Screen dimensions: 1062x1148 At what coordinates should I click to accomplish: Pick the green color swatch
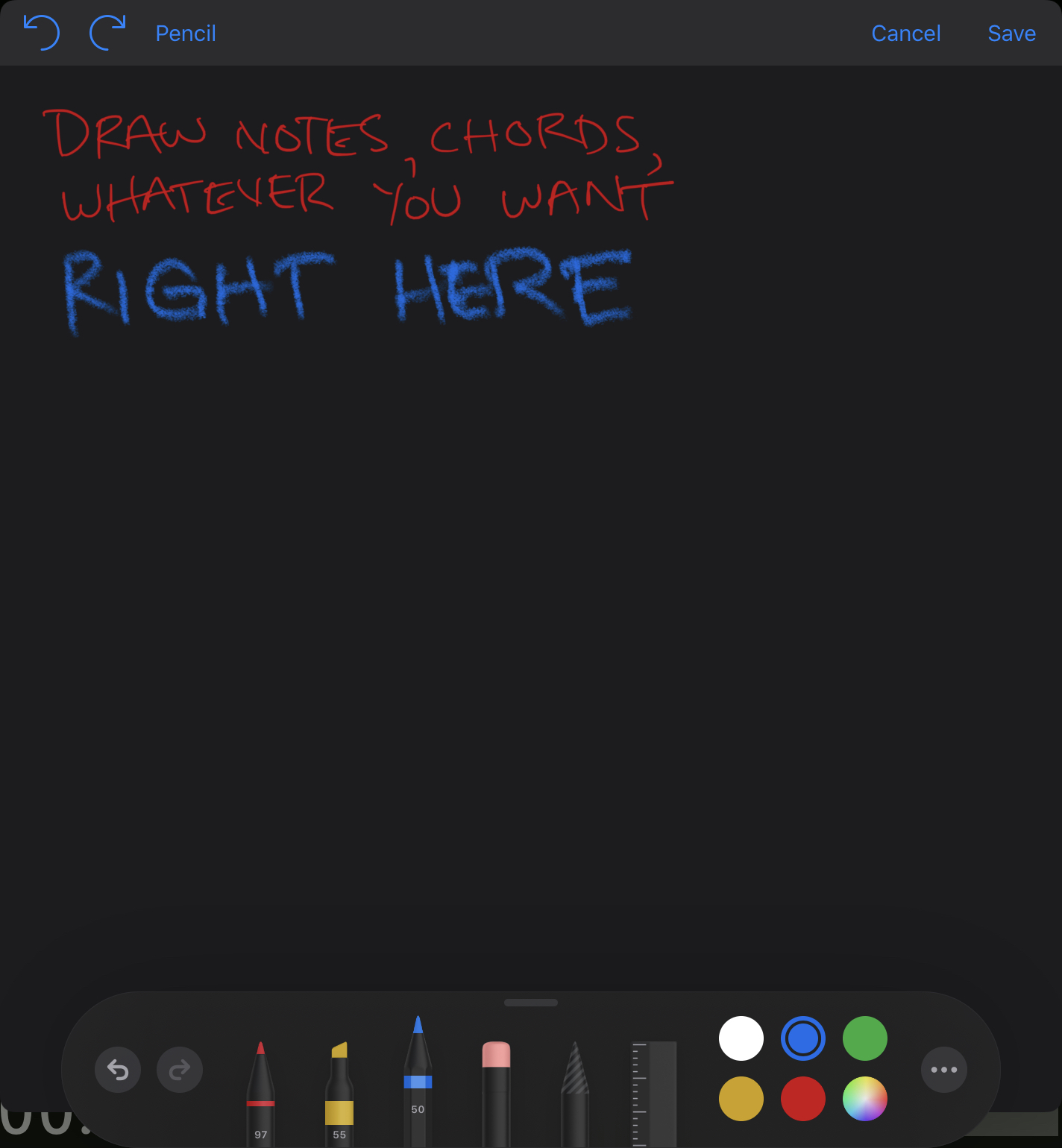pyautogui.click(x=865, y=1038)
